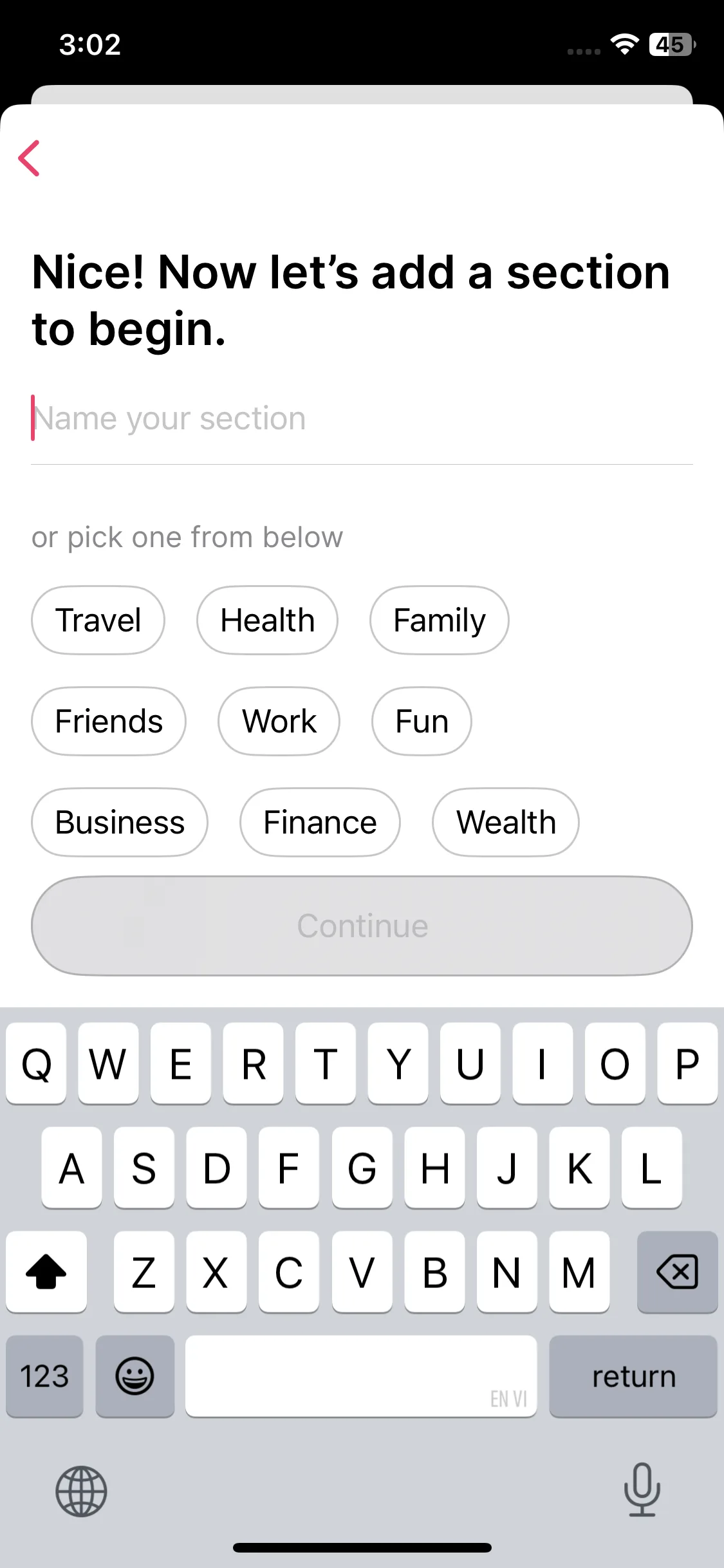Select the Finance section chip
This screenshot has width=724, height=1568.
320,823
